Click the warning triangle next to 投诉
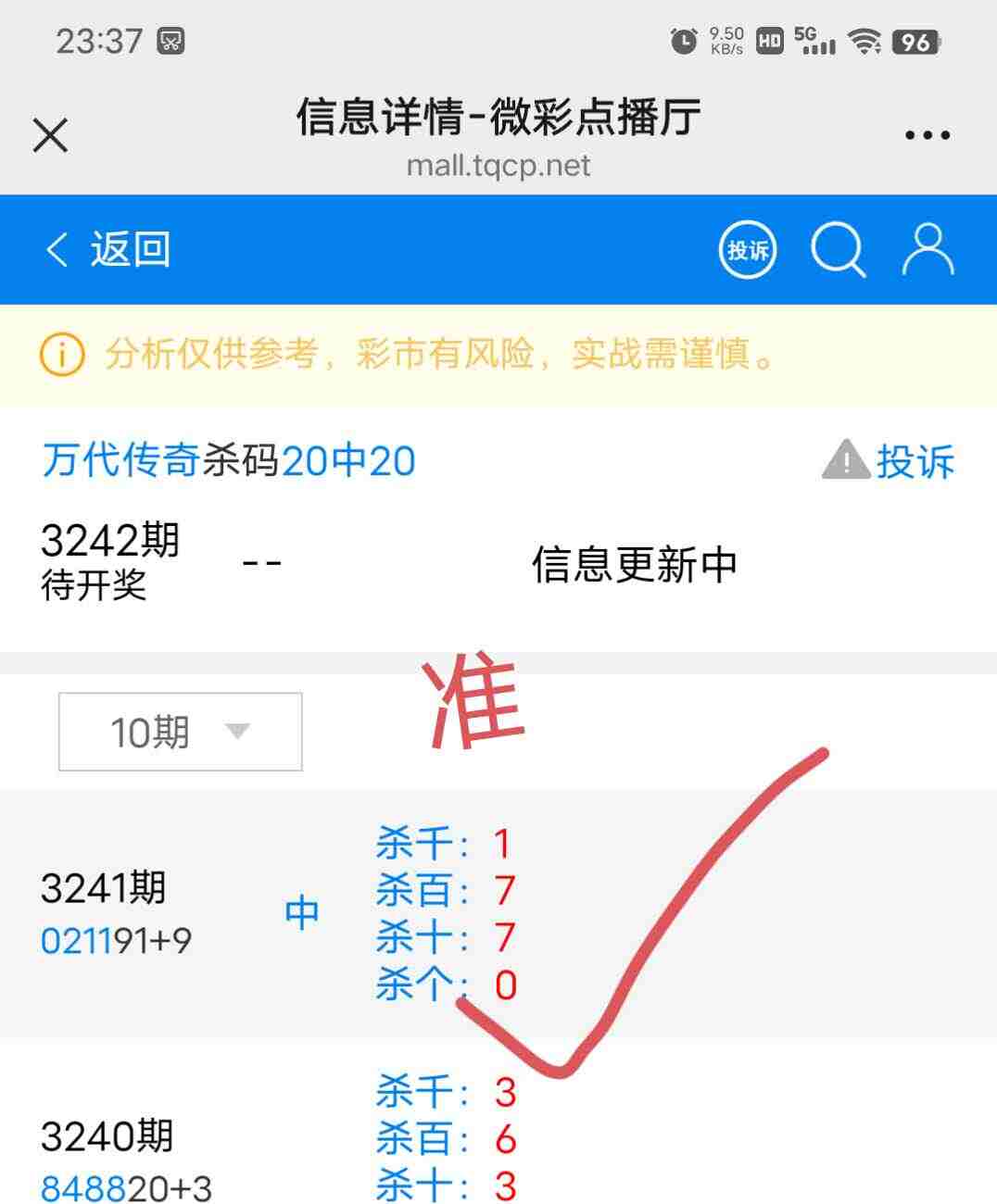997x1204 pixels. click(846, 460)
